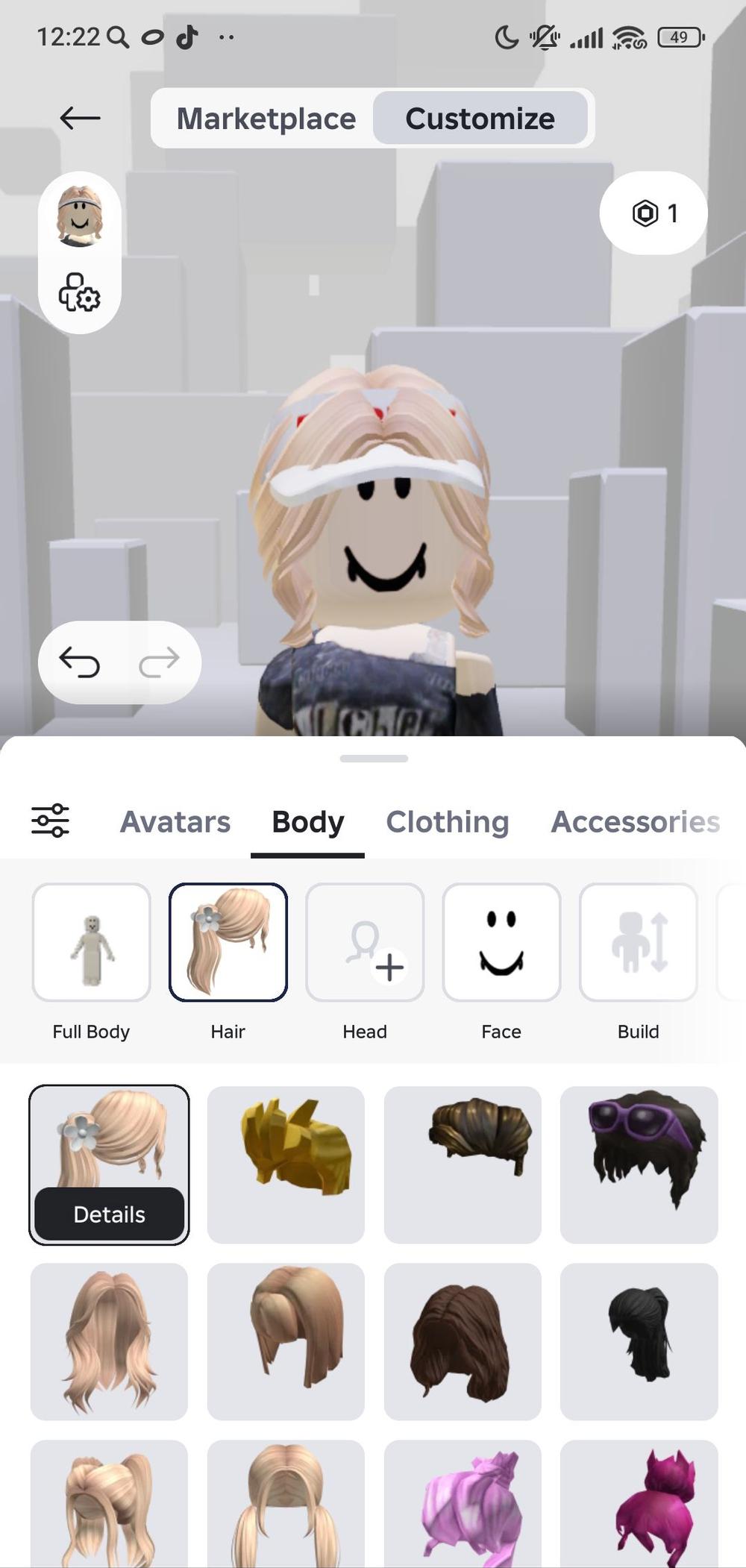Undo the last avatar change
The width and height of the screenshot is (746, 1568).
coord(80,662)
